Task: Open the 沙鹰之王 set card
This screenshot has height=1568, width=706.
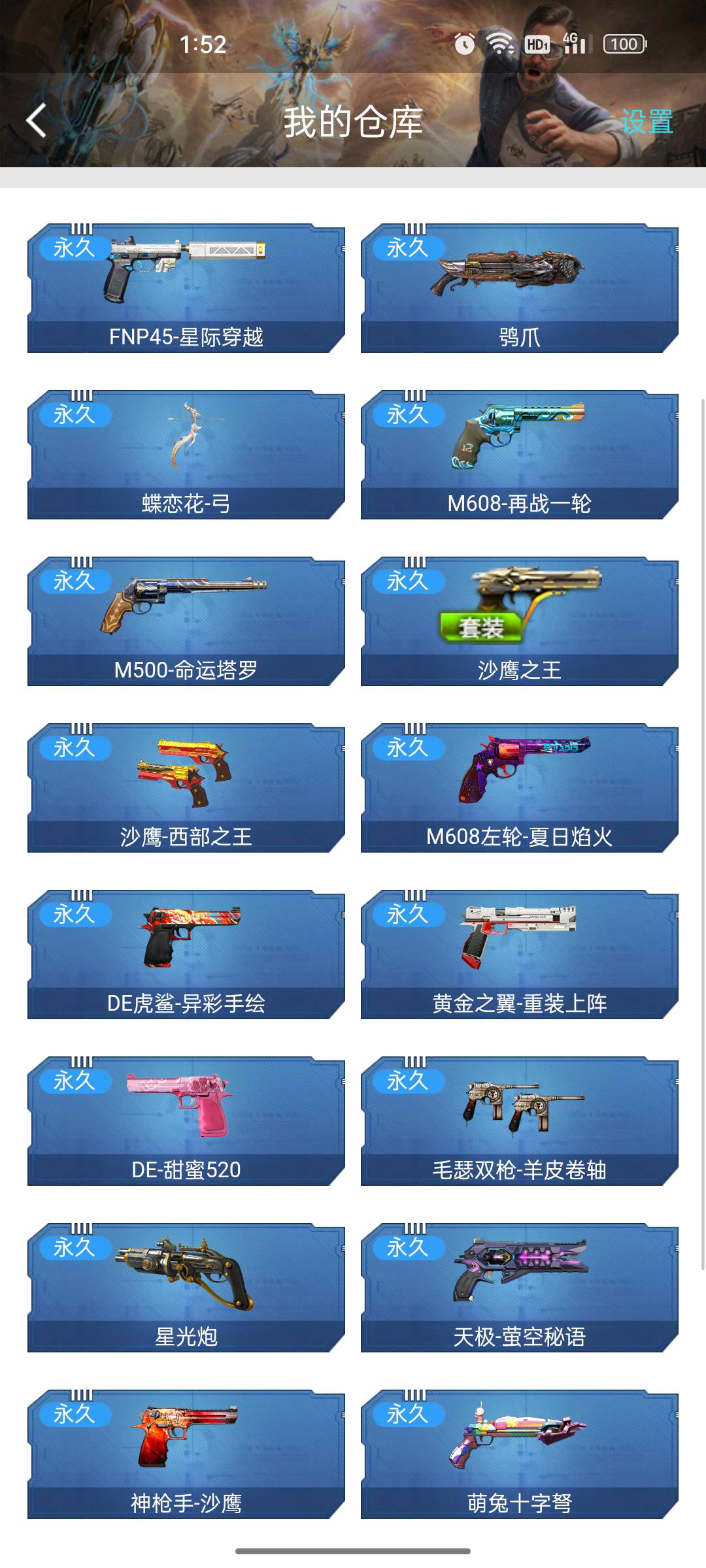Action: pyautogui.click(x=520, y=621)
